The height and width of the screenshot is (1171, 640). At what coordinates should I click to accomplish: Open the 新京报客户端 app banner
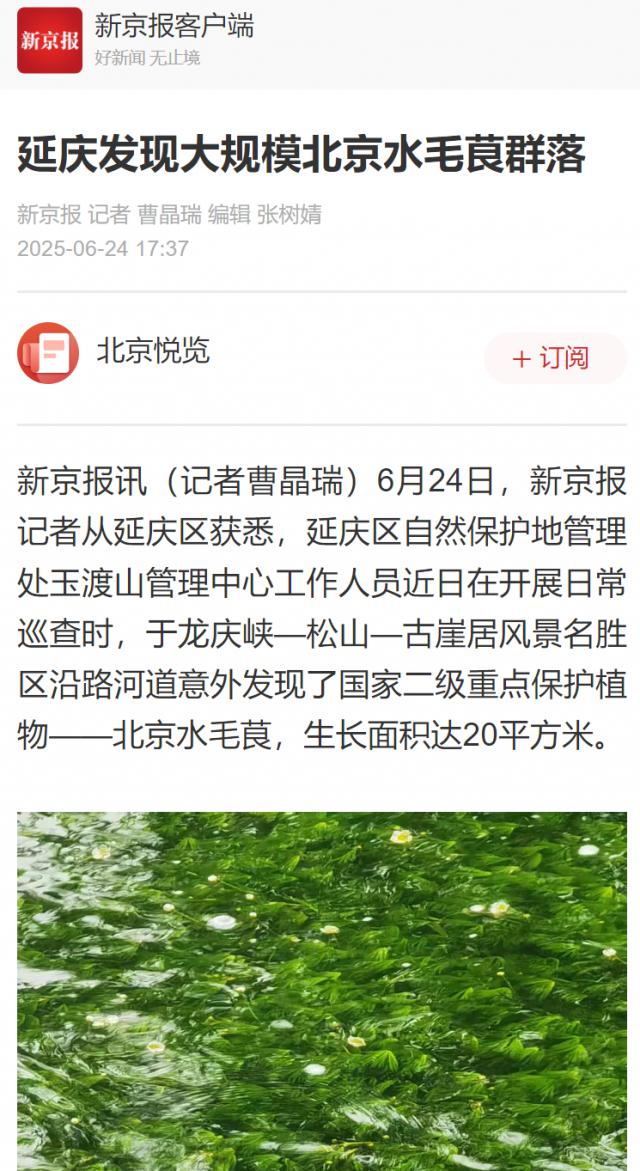pyautogui.click(x=173, y=39)
